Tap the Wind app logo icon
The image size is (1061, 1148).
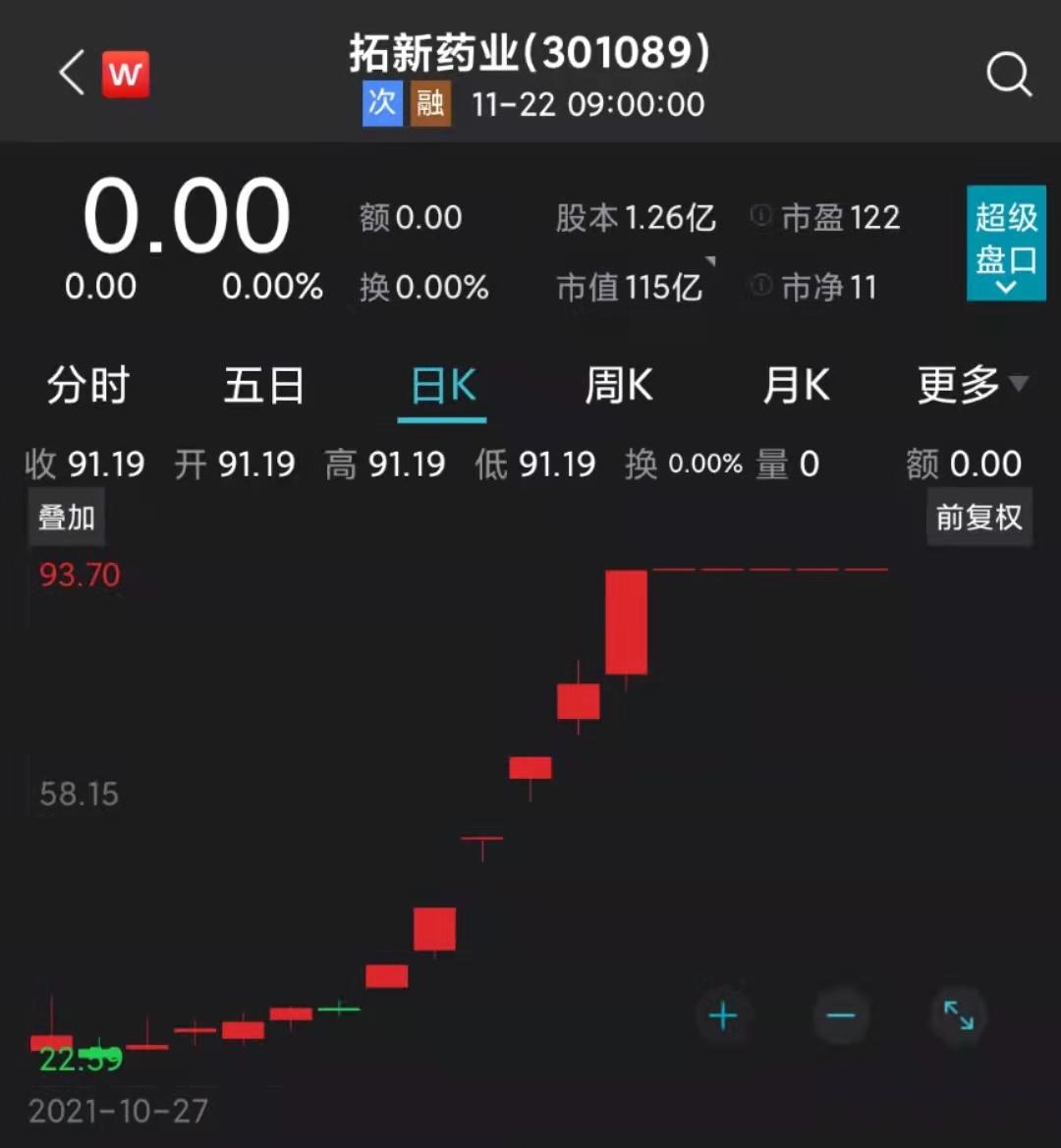[124, 74]
